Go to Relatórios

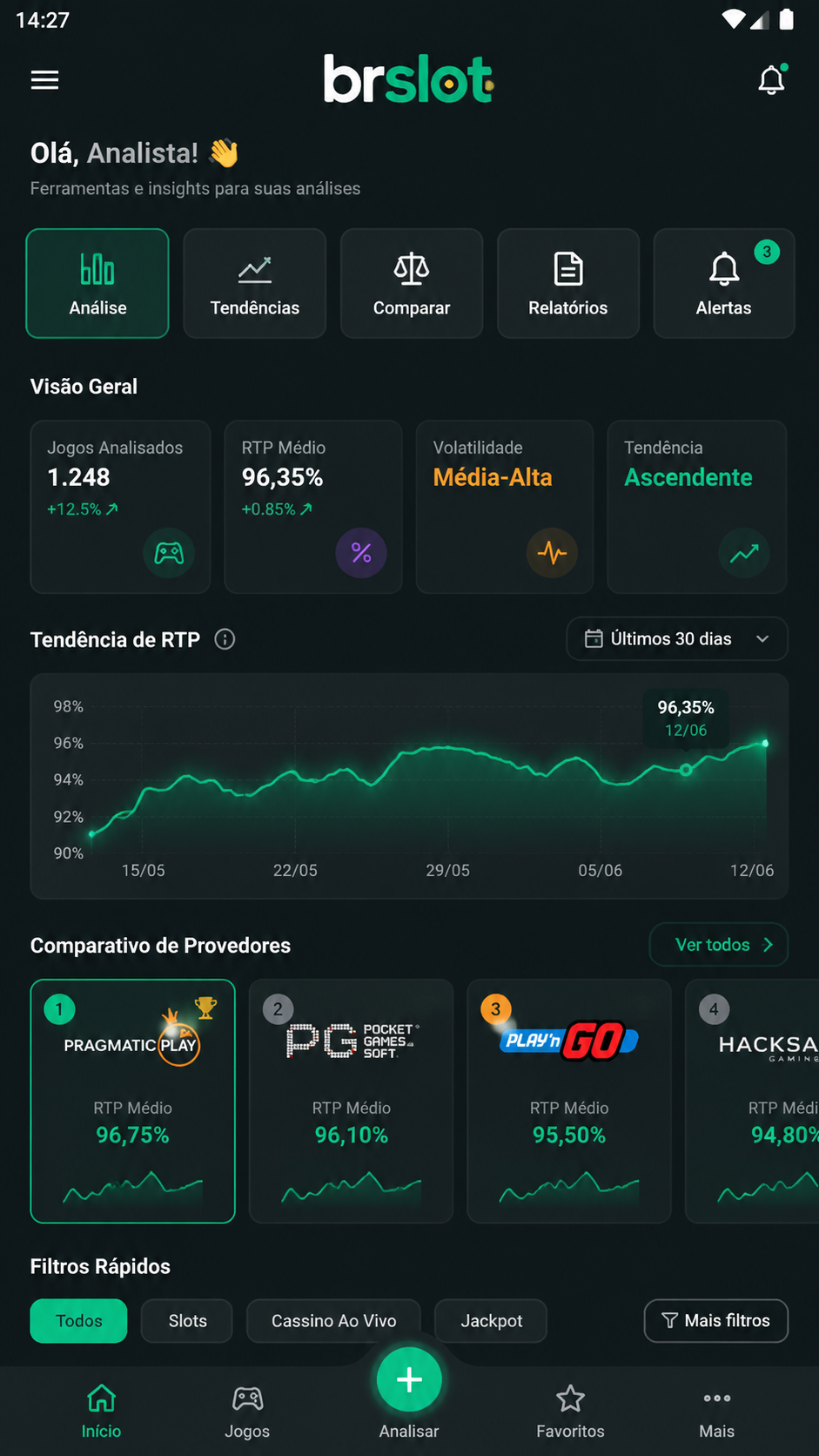(x=568, y=283)
